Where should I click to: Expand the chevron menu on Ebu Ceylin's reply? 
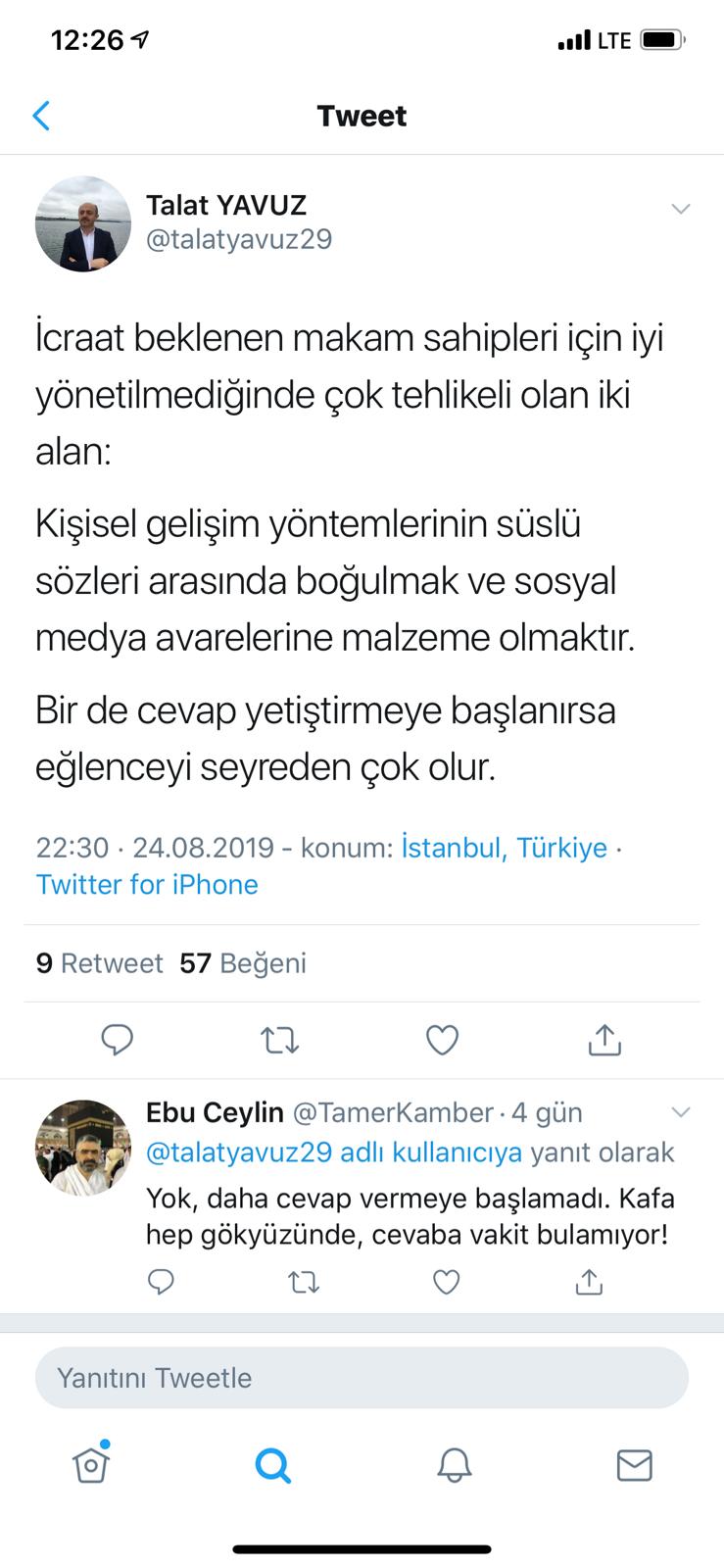tap(680, 1112)
